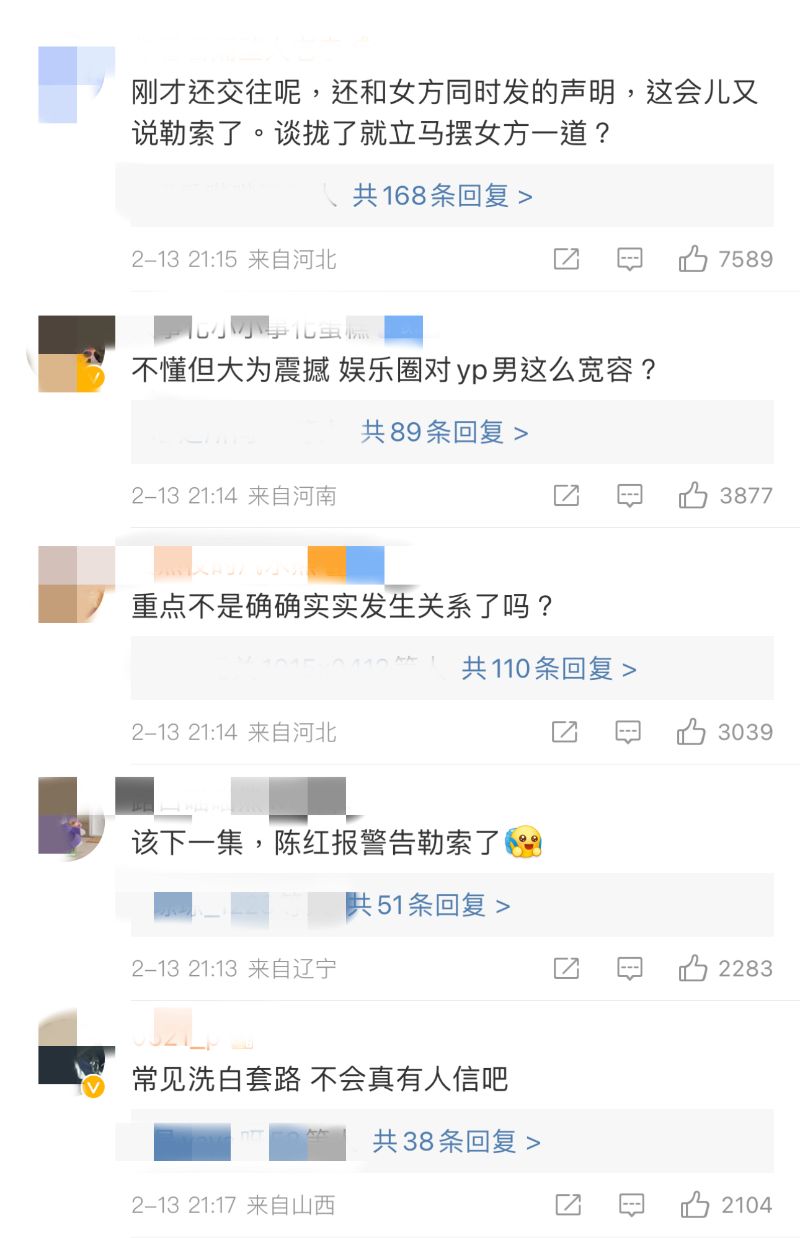Viewport: 800px width, 1238px height.
Task: Like the comment with 7589 likes
Action: click(x=693, y=260)
